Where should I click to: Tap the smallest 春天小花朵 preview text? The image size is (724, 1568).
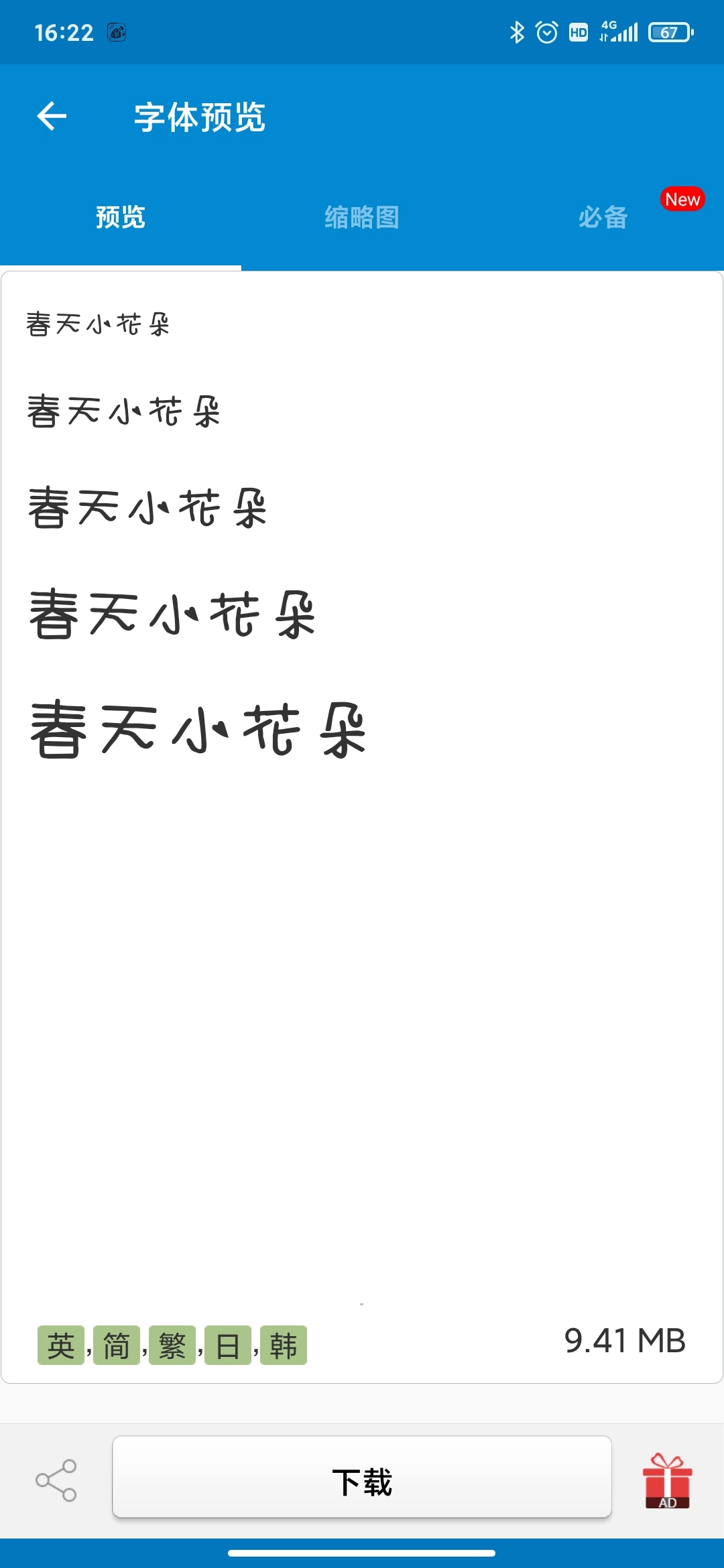99,324
